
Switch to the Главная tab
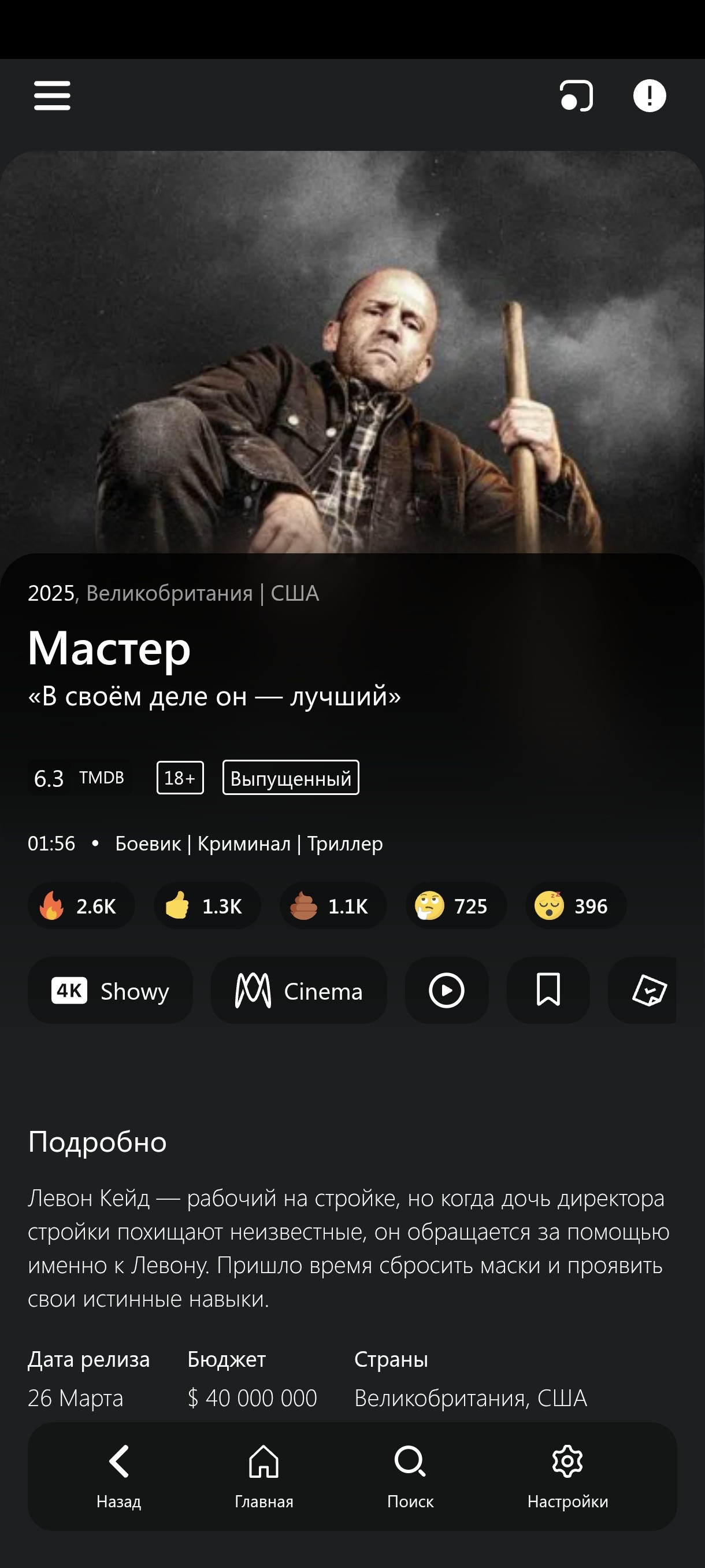pos(264,1477)
